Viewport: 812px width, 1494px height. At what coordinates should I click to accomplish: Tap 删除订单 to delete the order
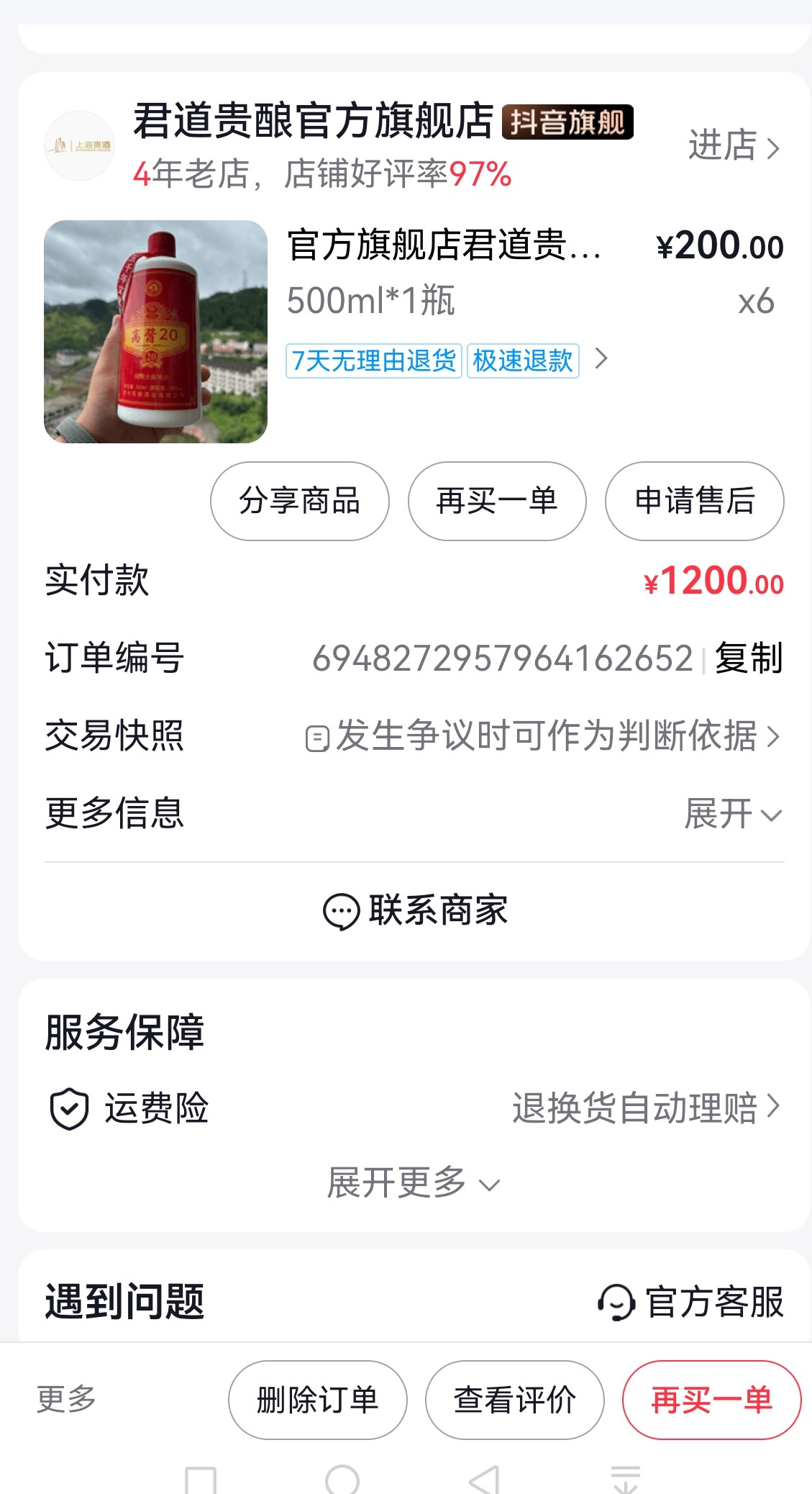pyautogui.click(x=317, y=1400)
